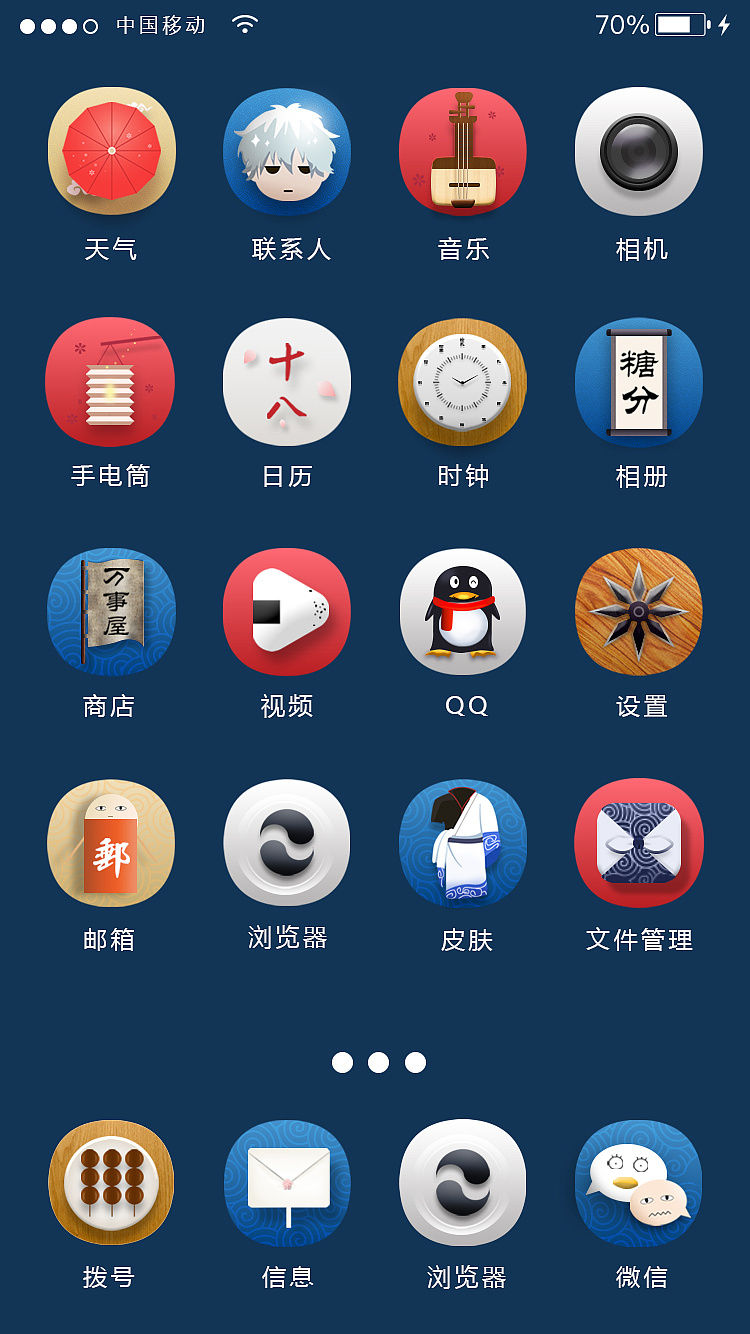
Task: Open the 相机 camera app
Action: click(x=639, y=151)
